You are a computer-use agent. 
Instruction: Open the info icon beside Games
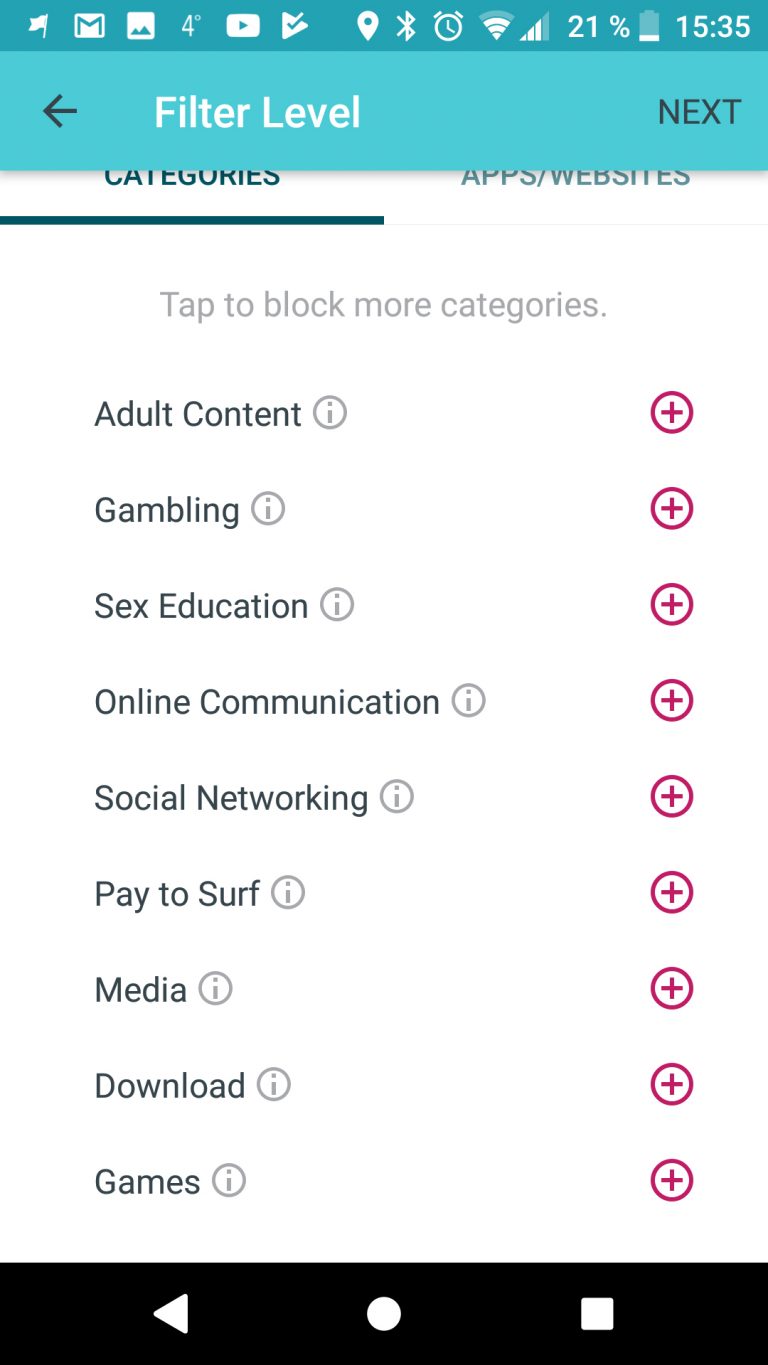[229, 1180]
